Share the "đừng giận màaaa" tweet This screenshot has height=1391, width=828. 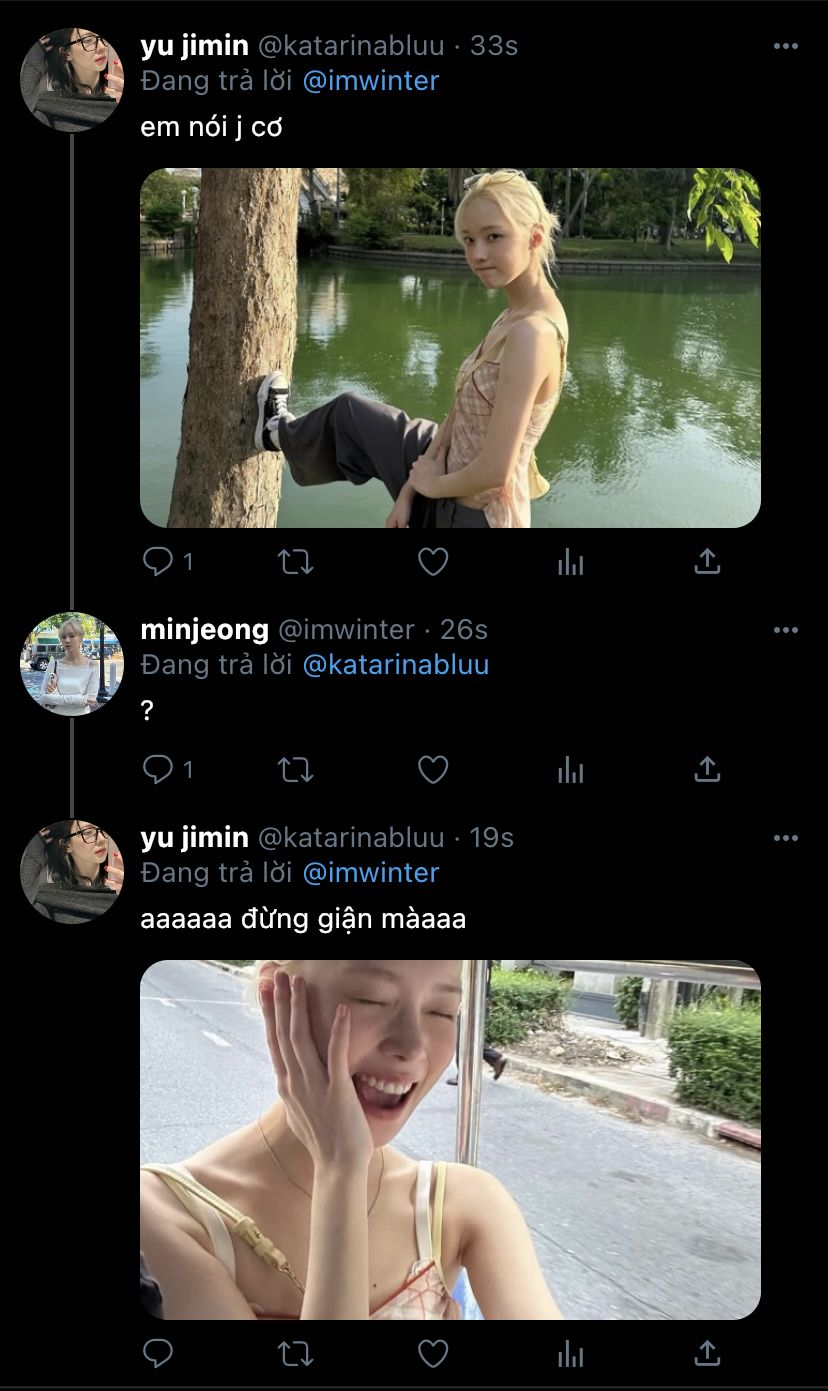(707, 1353)
